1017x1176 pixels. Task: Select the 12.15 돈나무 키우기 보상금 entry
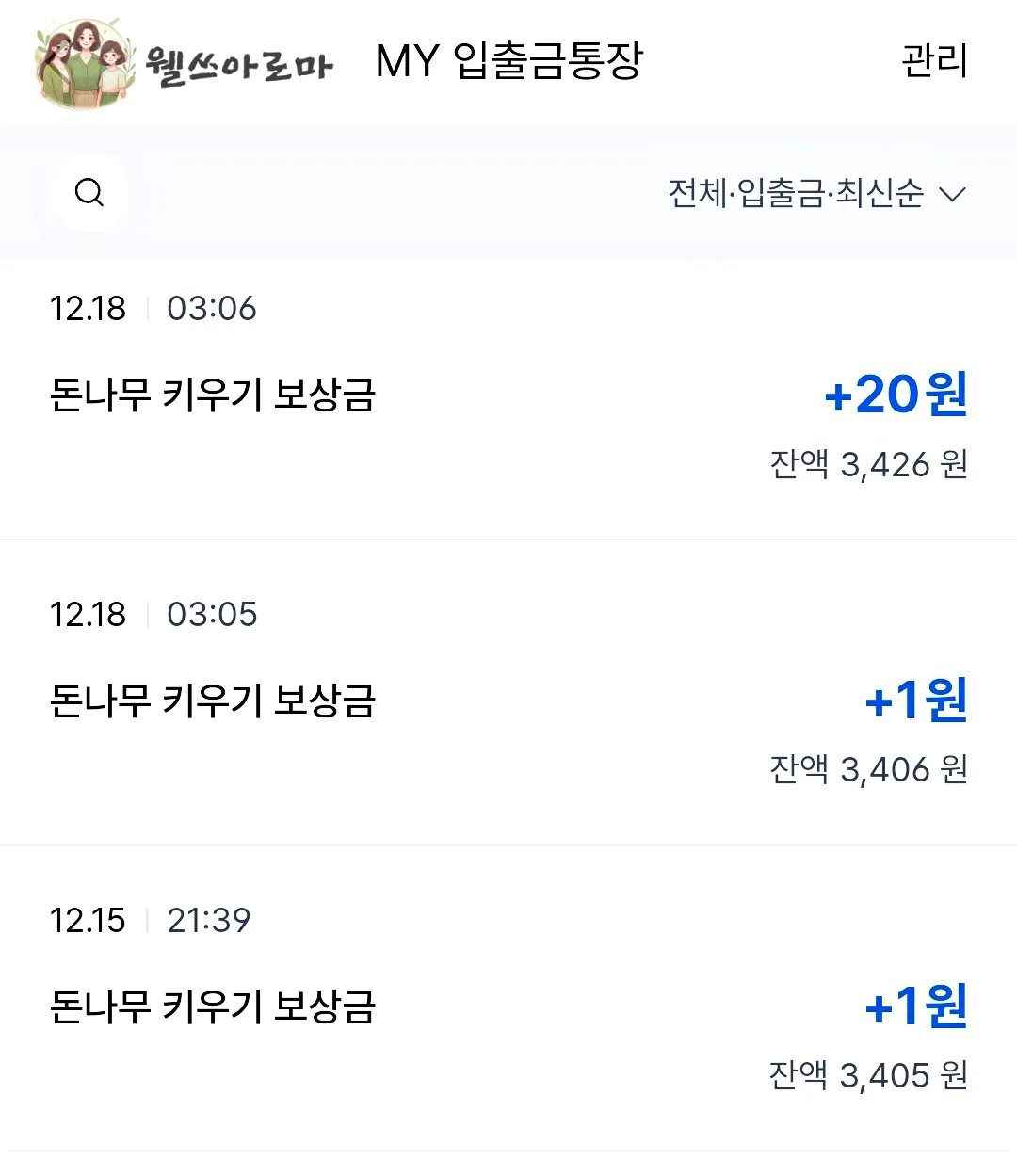coord(508,1007)
